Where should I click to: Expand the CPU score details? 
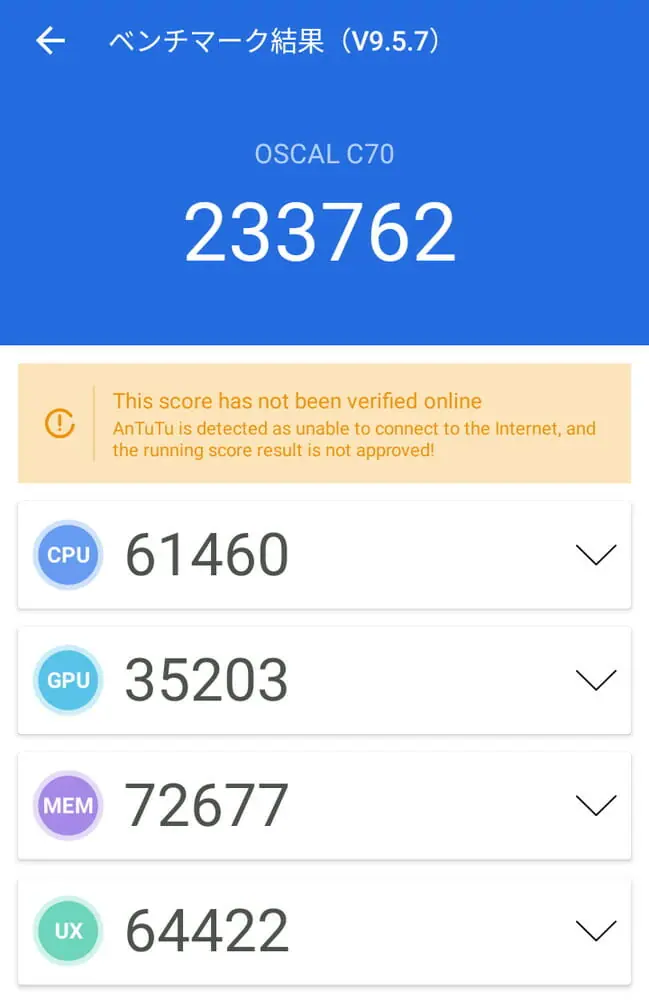point(596,556)
